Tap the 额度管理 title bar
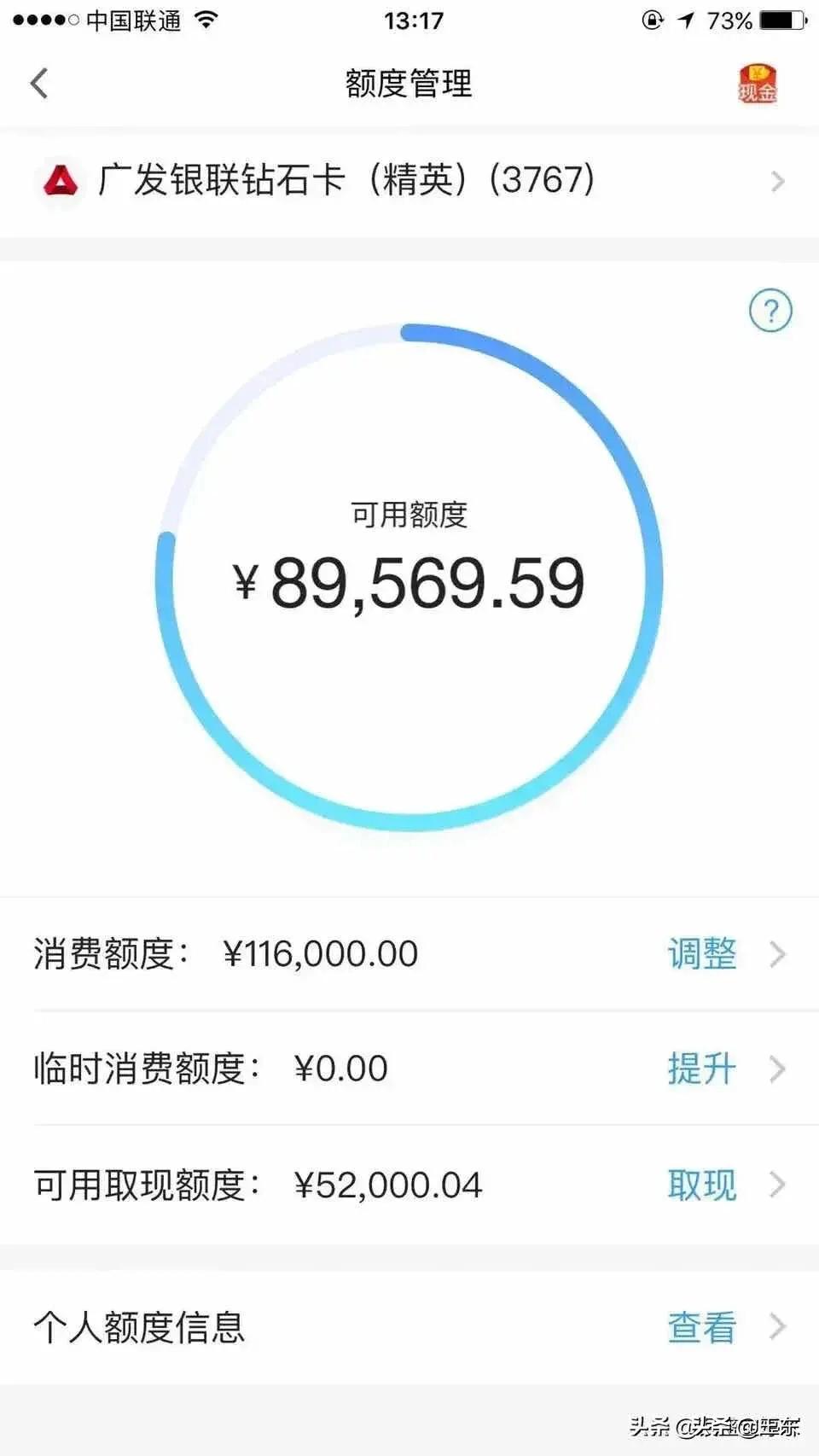Viewport: 819px width, 1456px height. tap(408, 84)
